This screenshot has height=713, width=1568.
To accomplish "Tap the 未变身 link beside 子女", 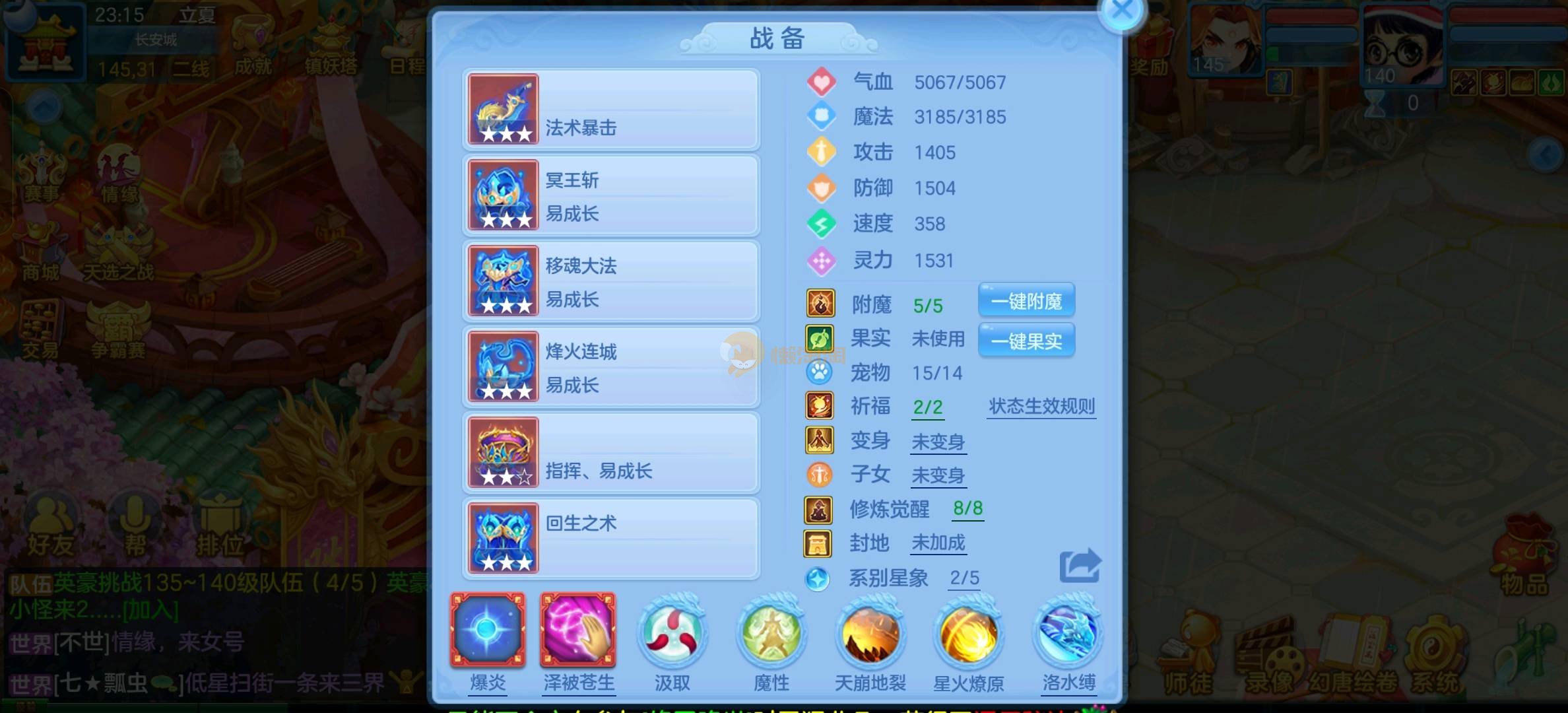I will (938, 475).
